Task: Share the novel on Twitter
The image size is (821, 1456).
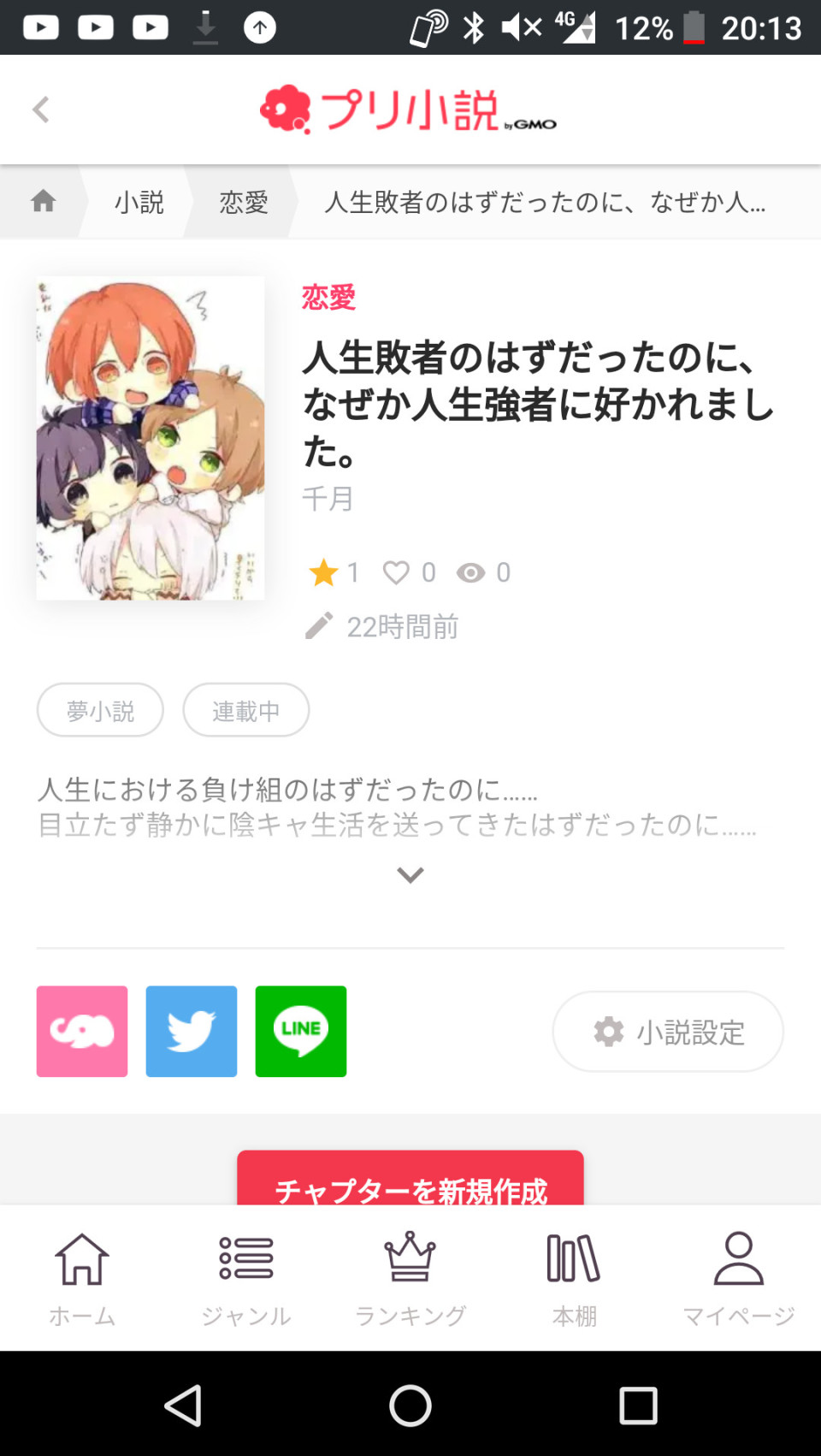Action: pos(192,1031)
